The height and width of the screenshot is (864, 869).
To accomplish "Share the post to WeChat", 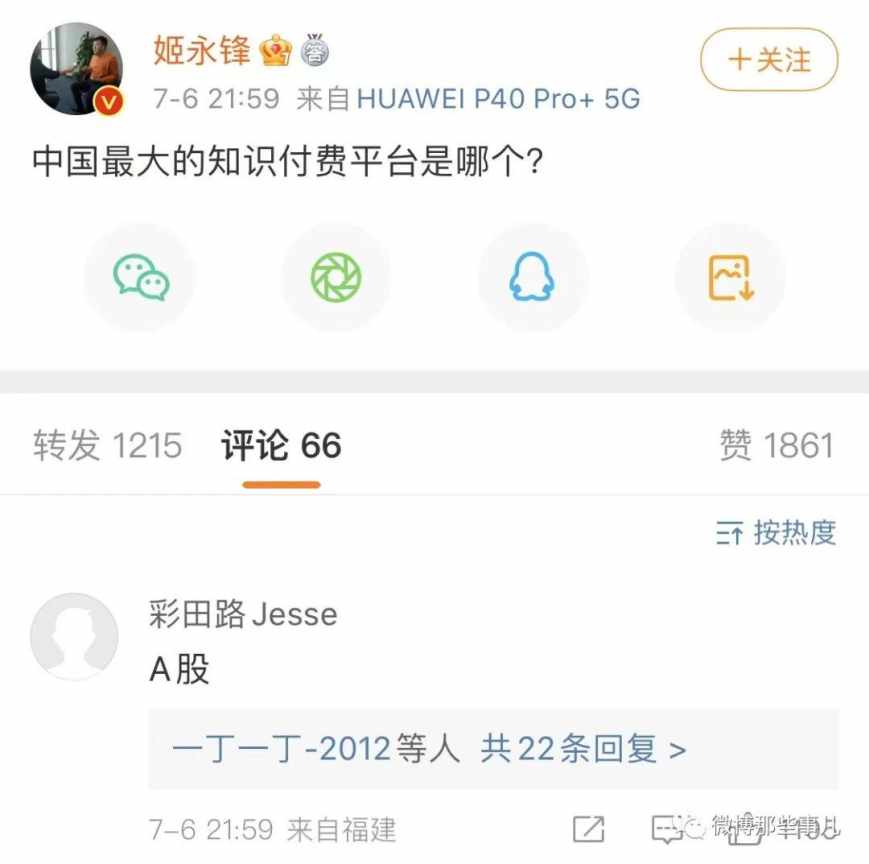I will [x=140, y=278].
